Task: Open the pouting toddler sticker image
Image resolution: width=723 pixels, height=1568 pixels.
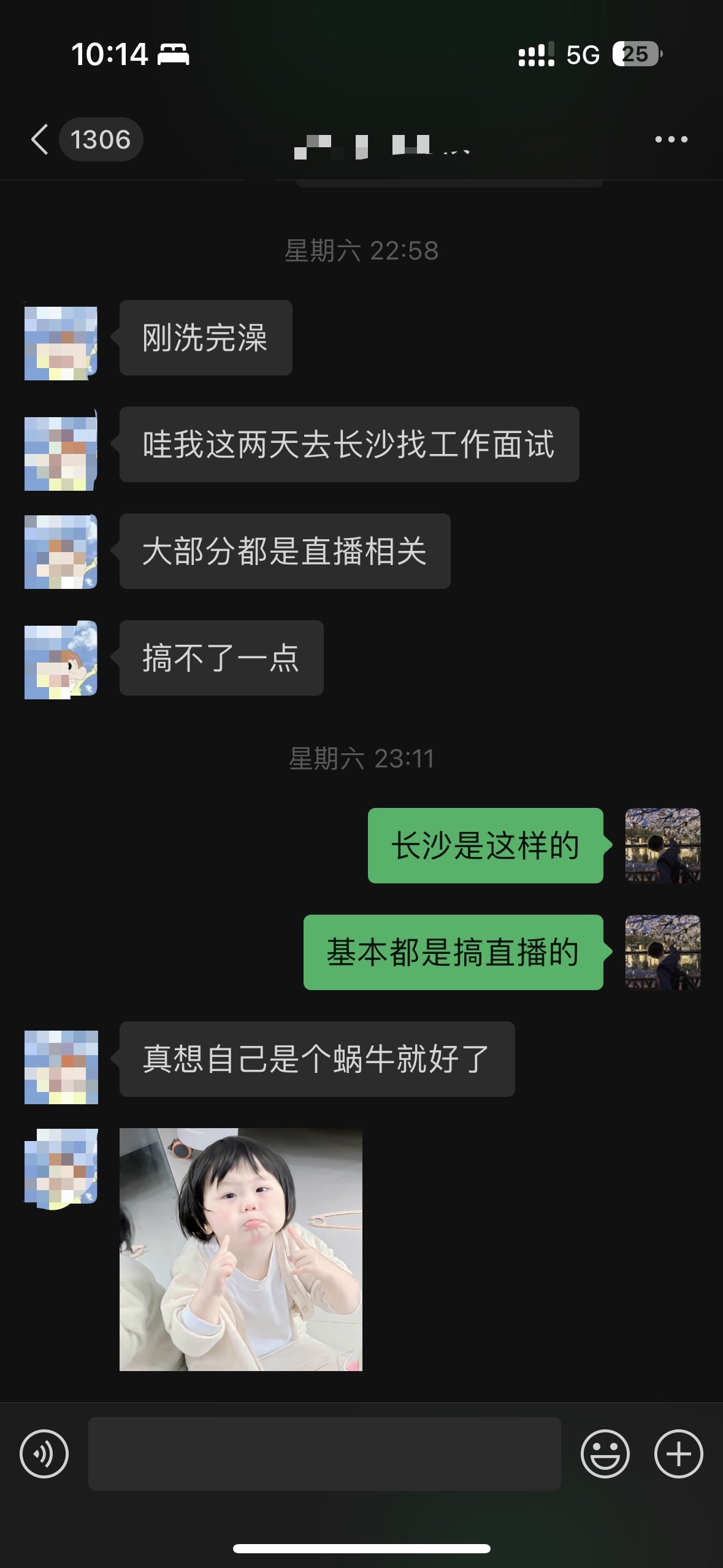Action: point(241,1249)
